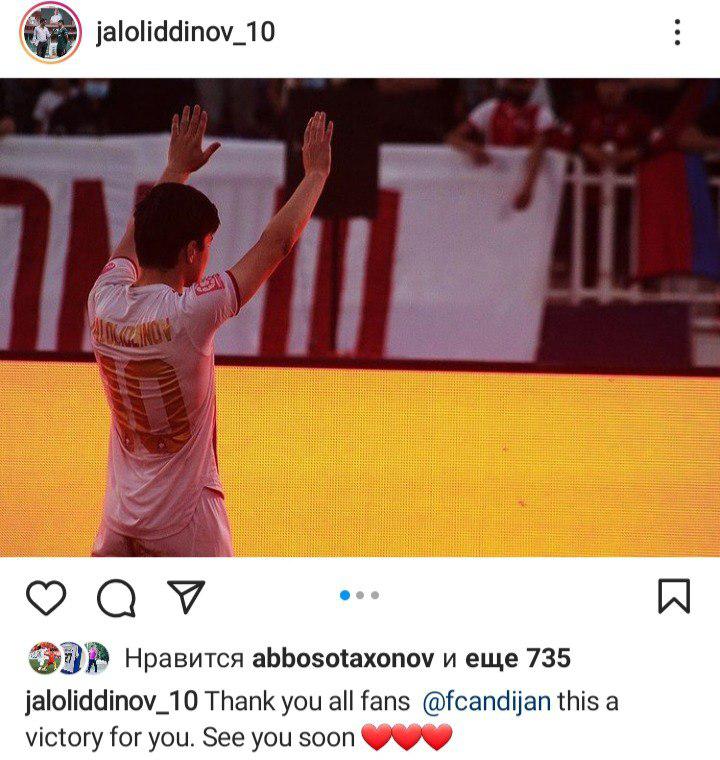Open the @fcandijan mention in caption
720x760 pixels.
pos(487,700)
